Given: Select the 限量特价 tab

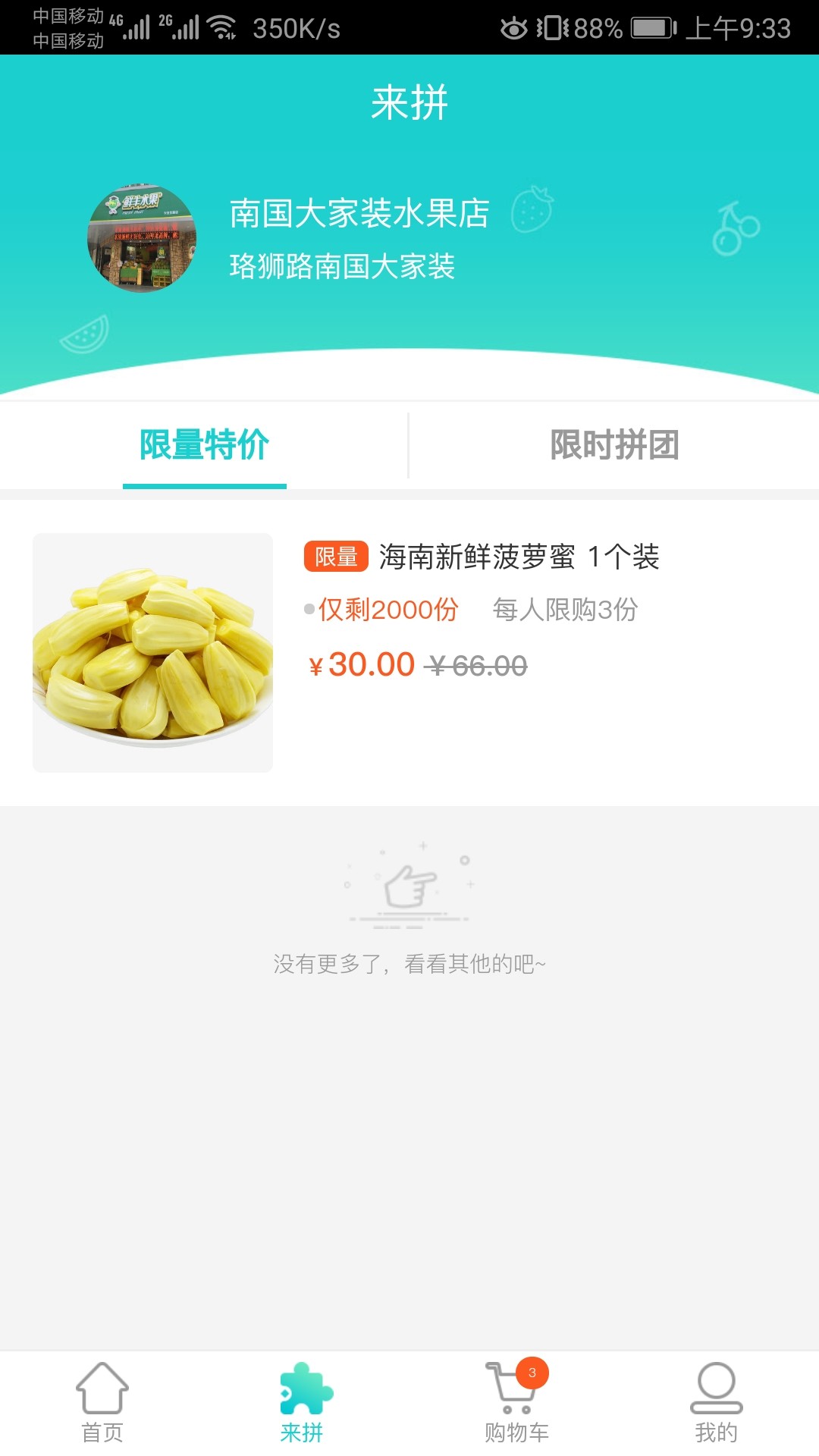Looking at the screenshot, I should click(203, 446).
